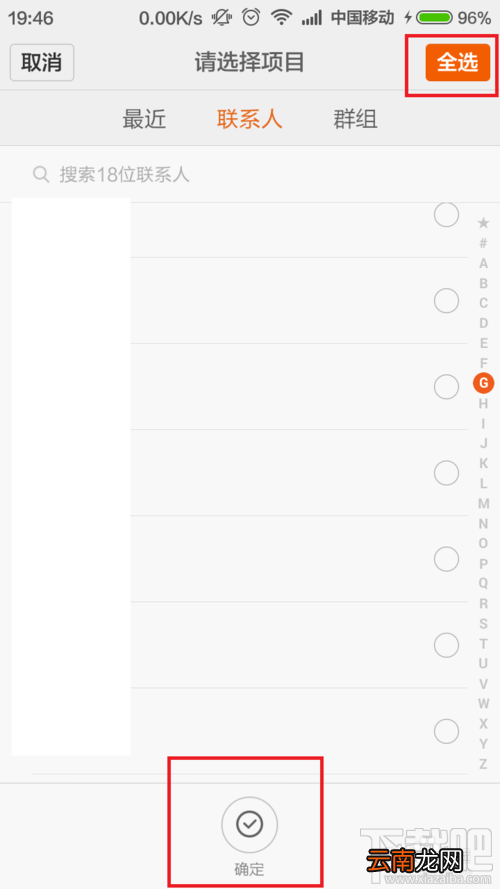The height and width of the screenshot is (889, 500).
Task: Confirm selection with 确定 button
Action: point(249,833)
